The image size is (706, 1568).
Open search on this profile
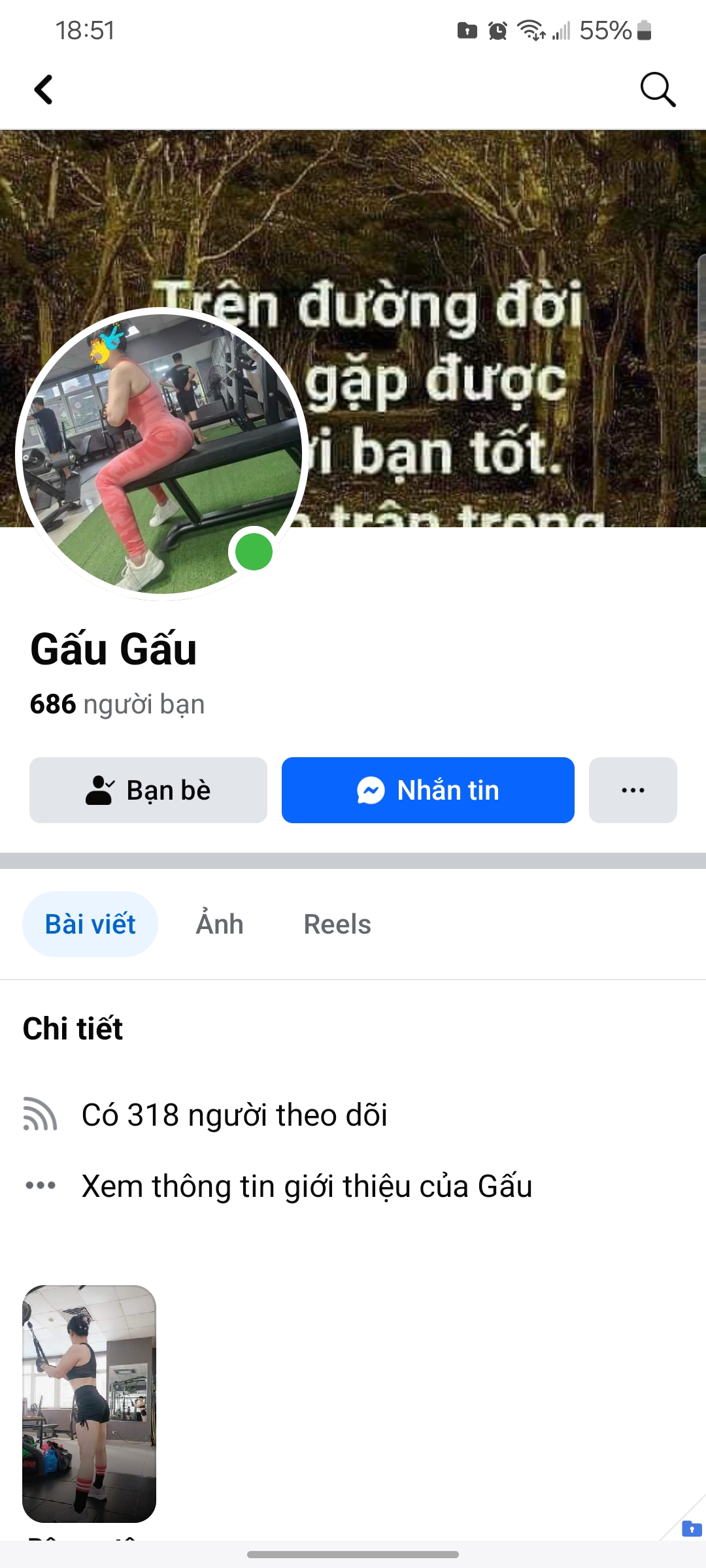point(657,90)
